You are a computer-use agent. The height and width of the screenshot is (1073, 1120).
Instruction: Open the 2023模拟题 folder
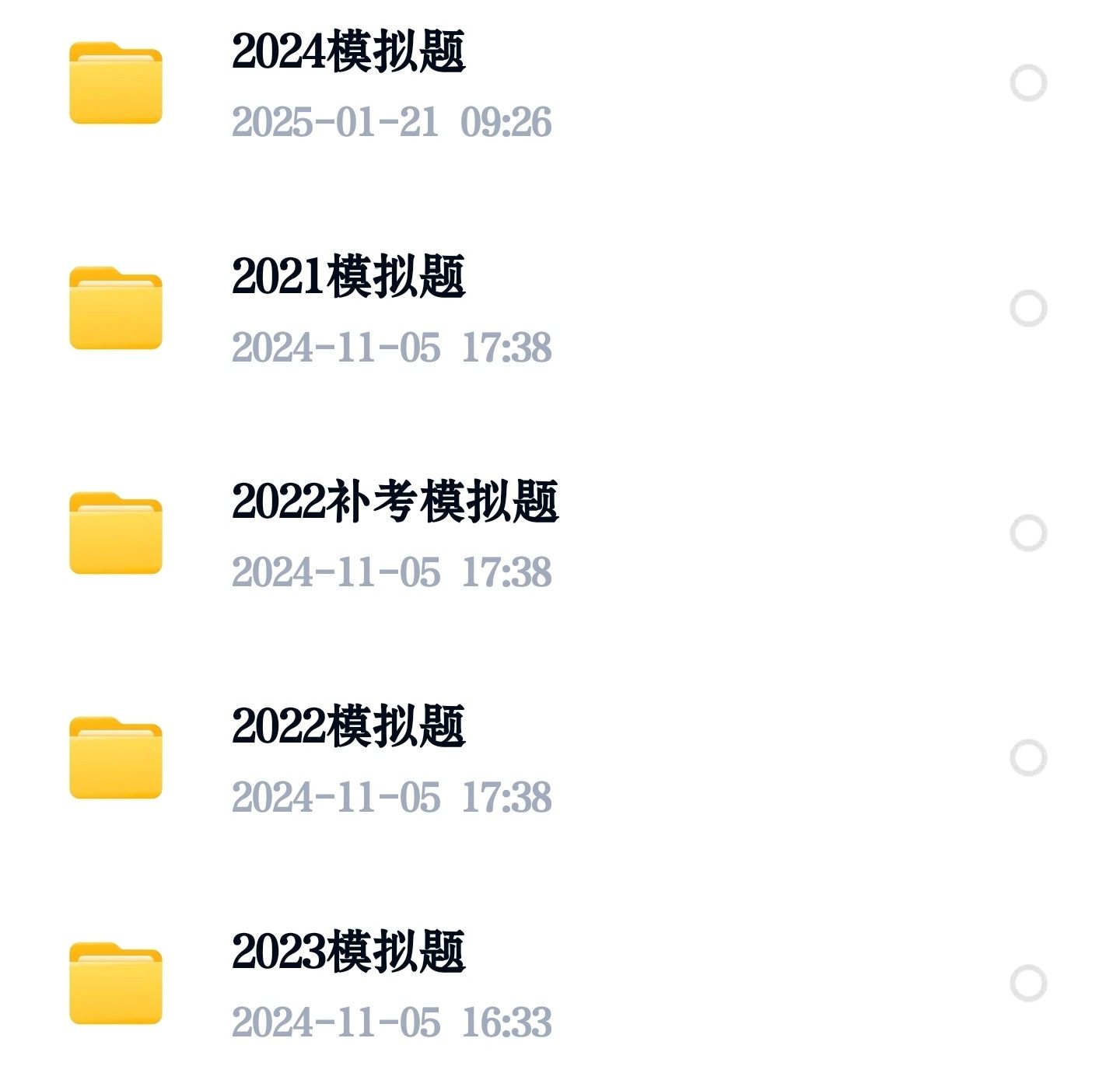348,952
